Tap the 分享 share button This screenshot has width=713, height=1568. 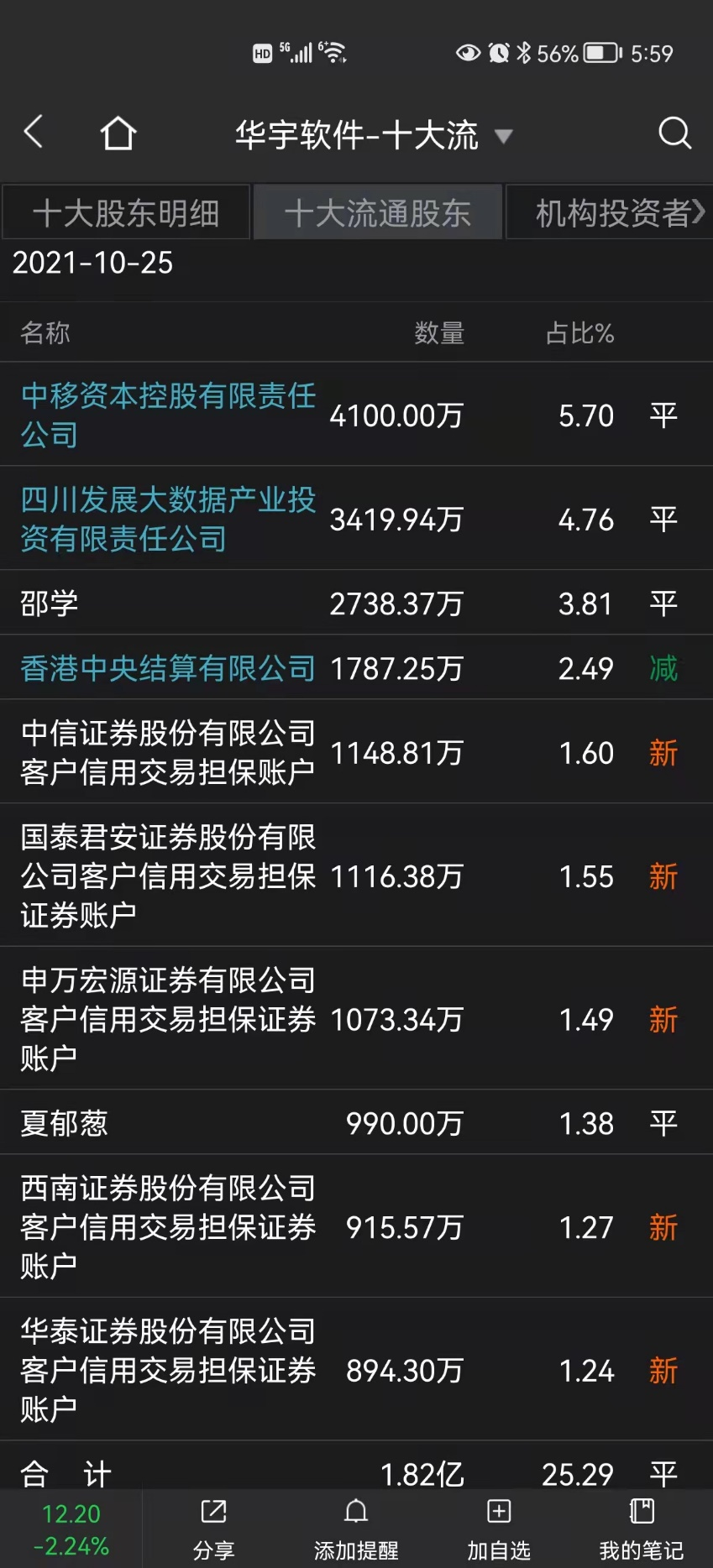[213, 1529]
